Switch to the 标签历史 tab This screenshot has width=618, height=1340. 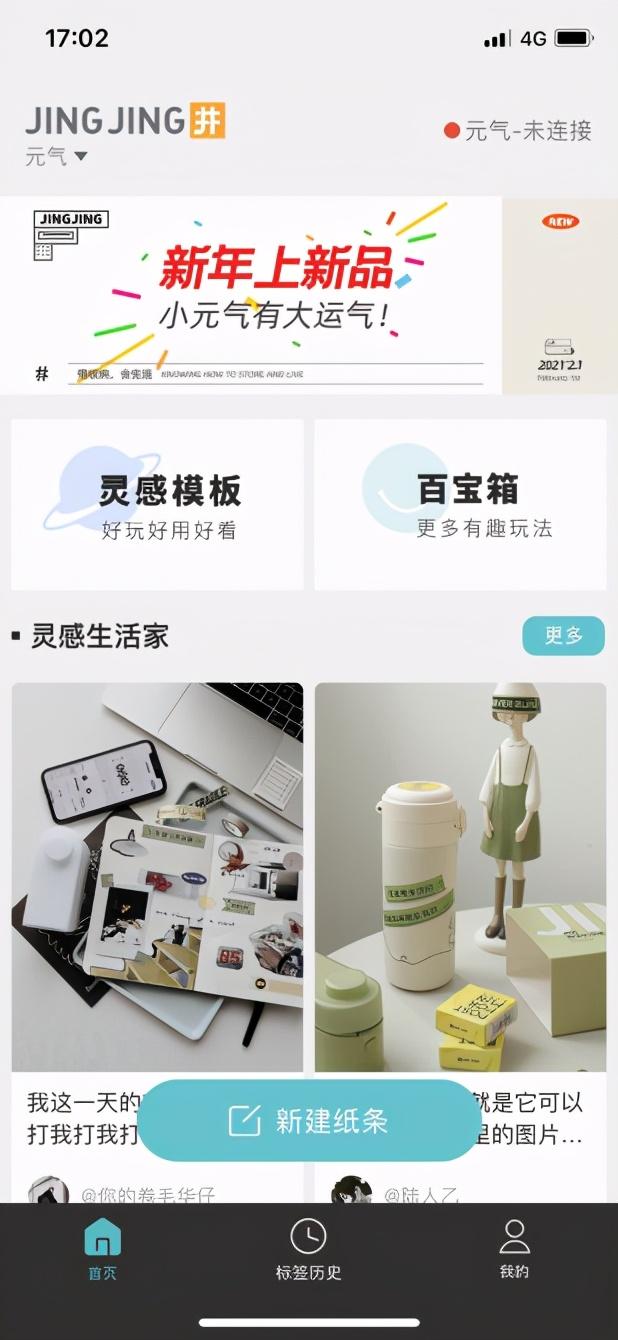[309, 1250]
